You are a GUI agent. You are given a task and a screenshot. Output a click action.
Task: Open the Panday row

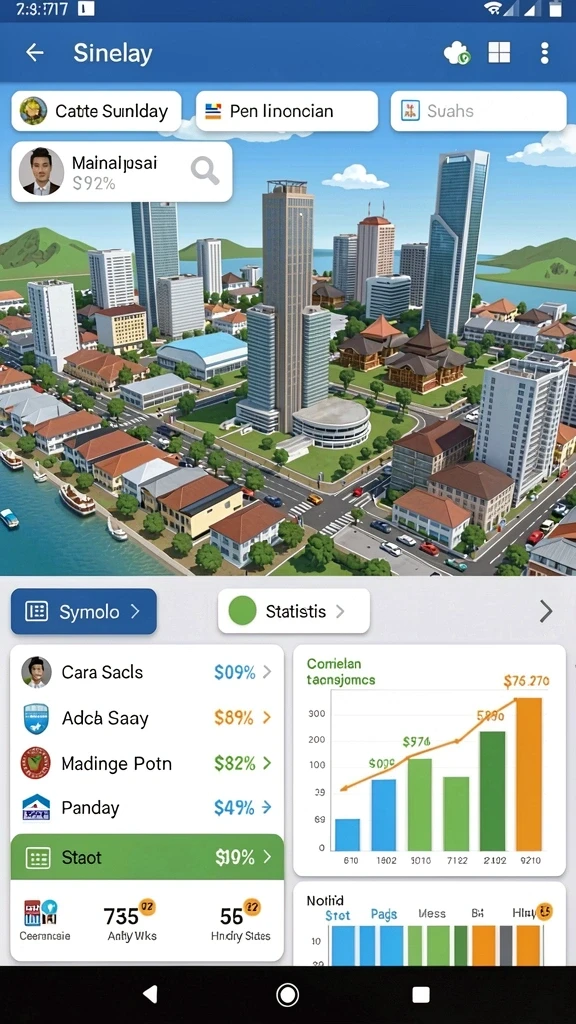(x=148, y=808)
